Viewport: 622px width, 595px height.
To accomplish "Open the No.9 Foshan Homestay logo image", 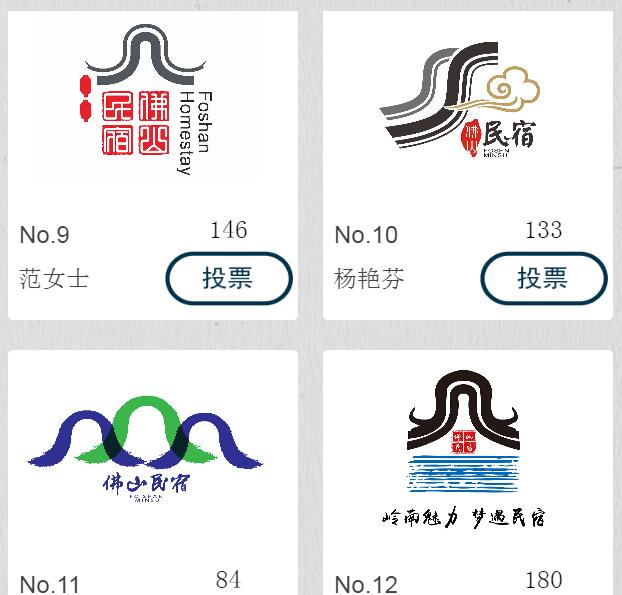I will tap(150, 102).
